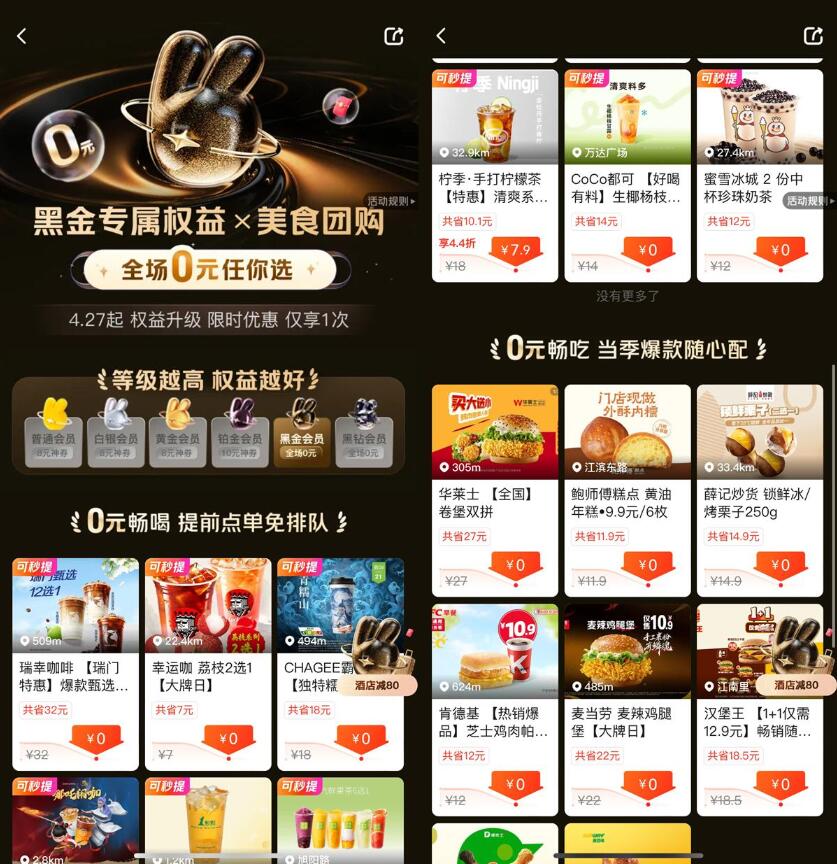Select the 黑钻会员 membership tier

tap(364, 428)
